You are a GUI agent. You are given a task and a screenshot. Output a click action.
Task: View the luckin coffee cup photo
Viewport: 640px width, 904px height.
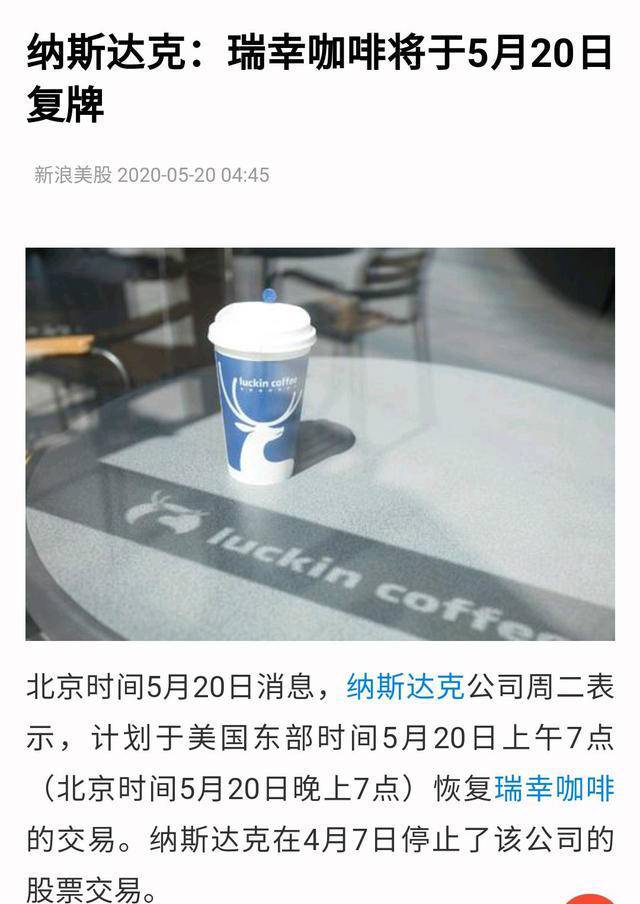coord(320,444)
